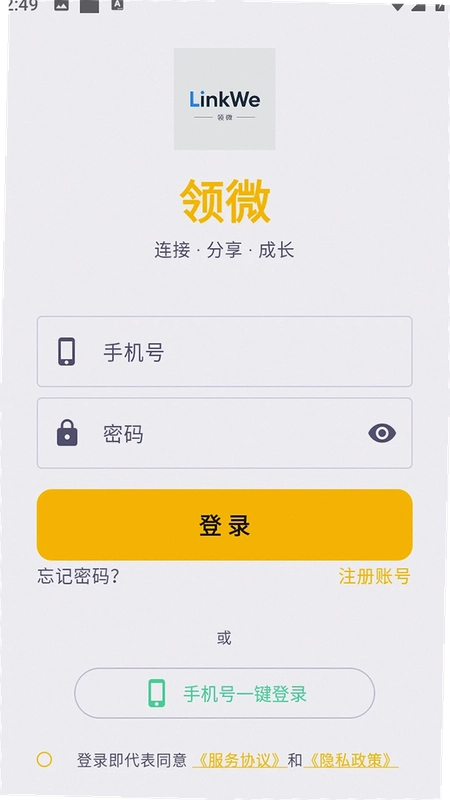Tap the 手机号 phone number field
The width and height of the screenshot is (450, 800).
click(x=224, y=352)
